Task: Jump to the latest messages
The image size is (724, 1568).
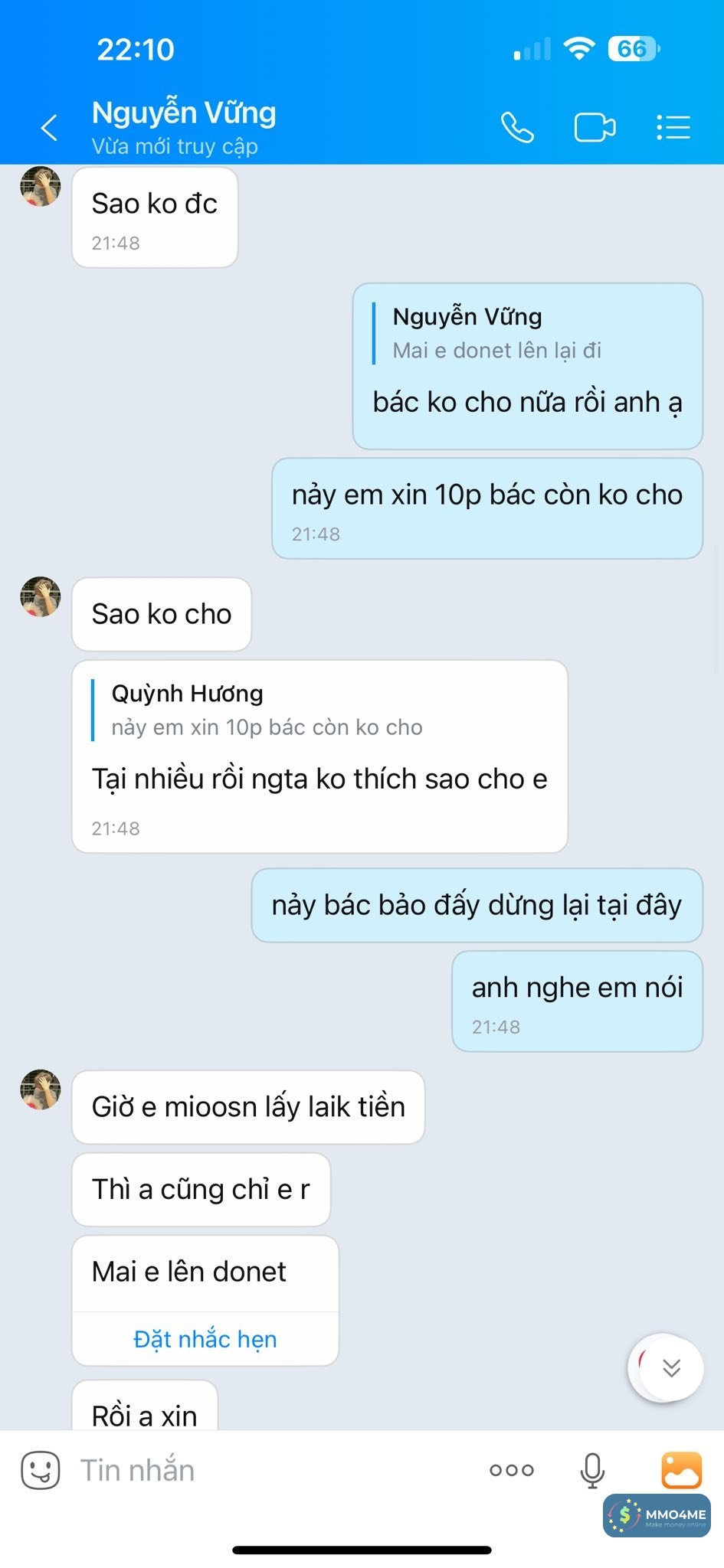Action: pyautogui.click(x=670, y=1368)
